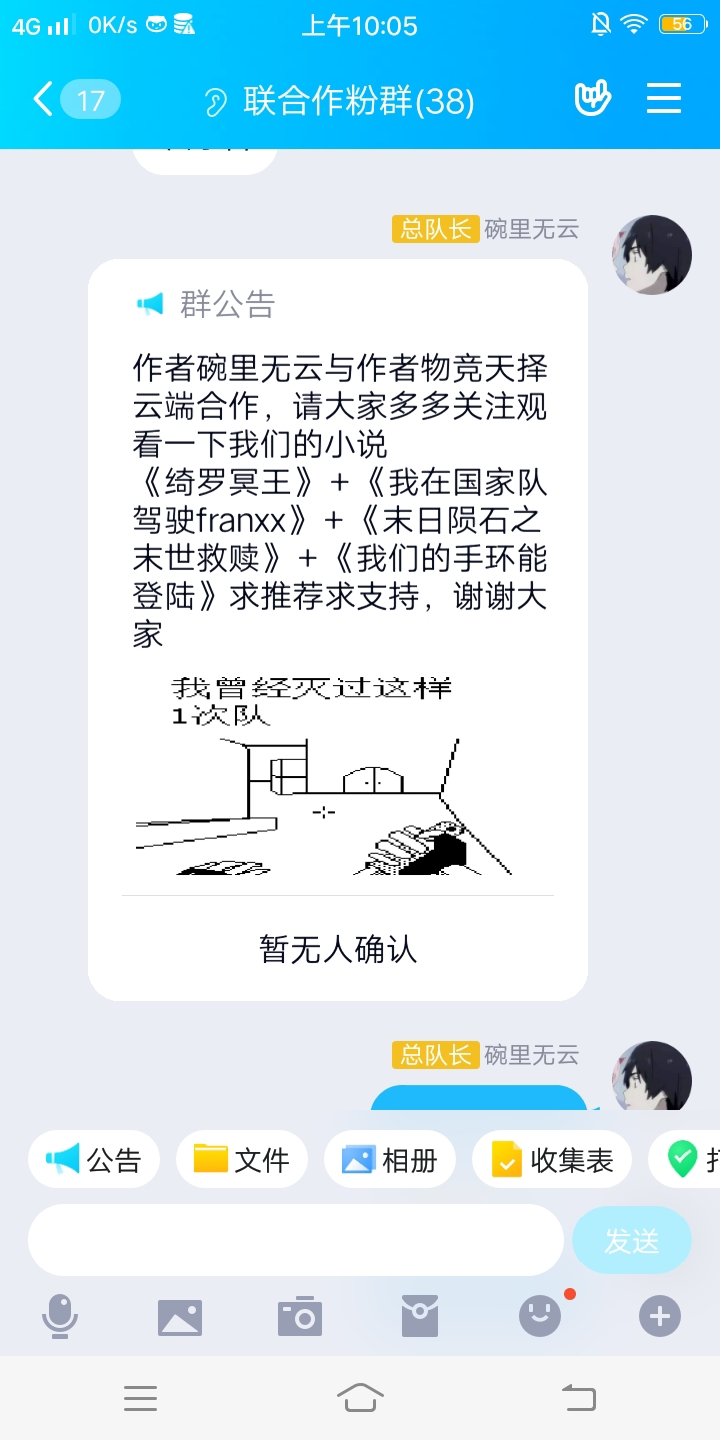Image resolution: width=720 pixels, height=1440 pixels.
Task: Open the 相册 chip
Action: click(x=390, y=1160)
